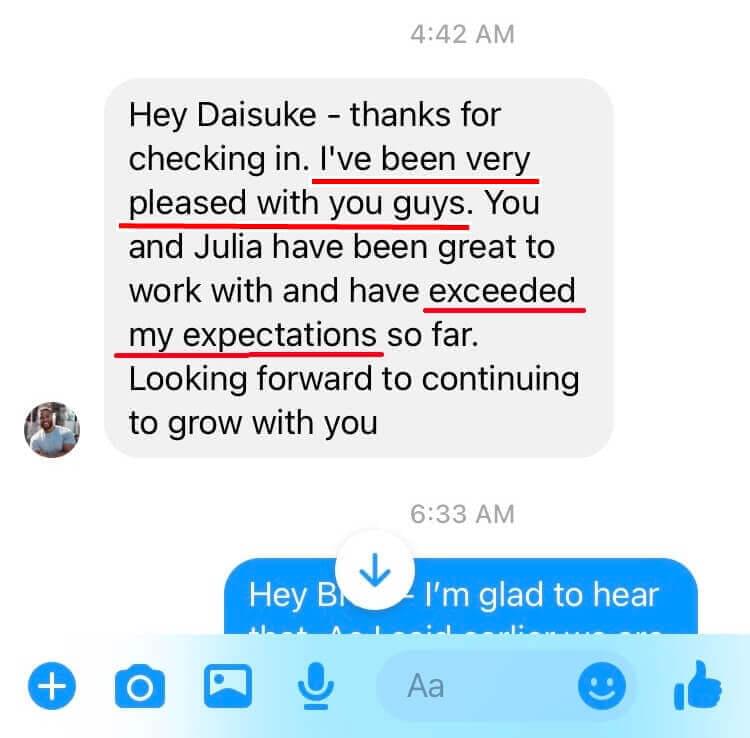This screenshot has width=750, height=738.
Task: Open the emoji picker in message field
Action: pos(602,686)
